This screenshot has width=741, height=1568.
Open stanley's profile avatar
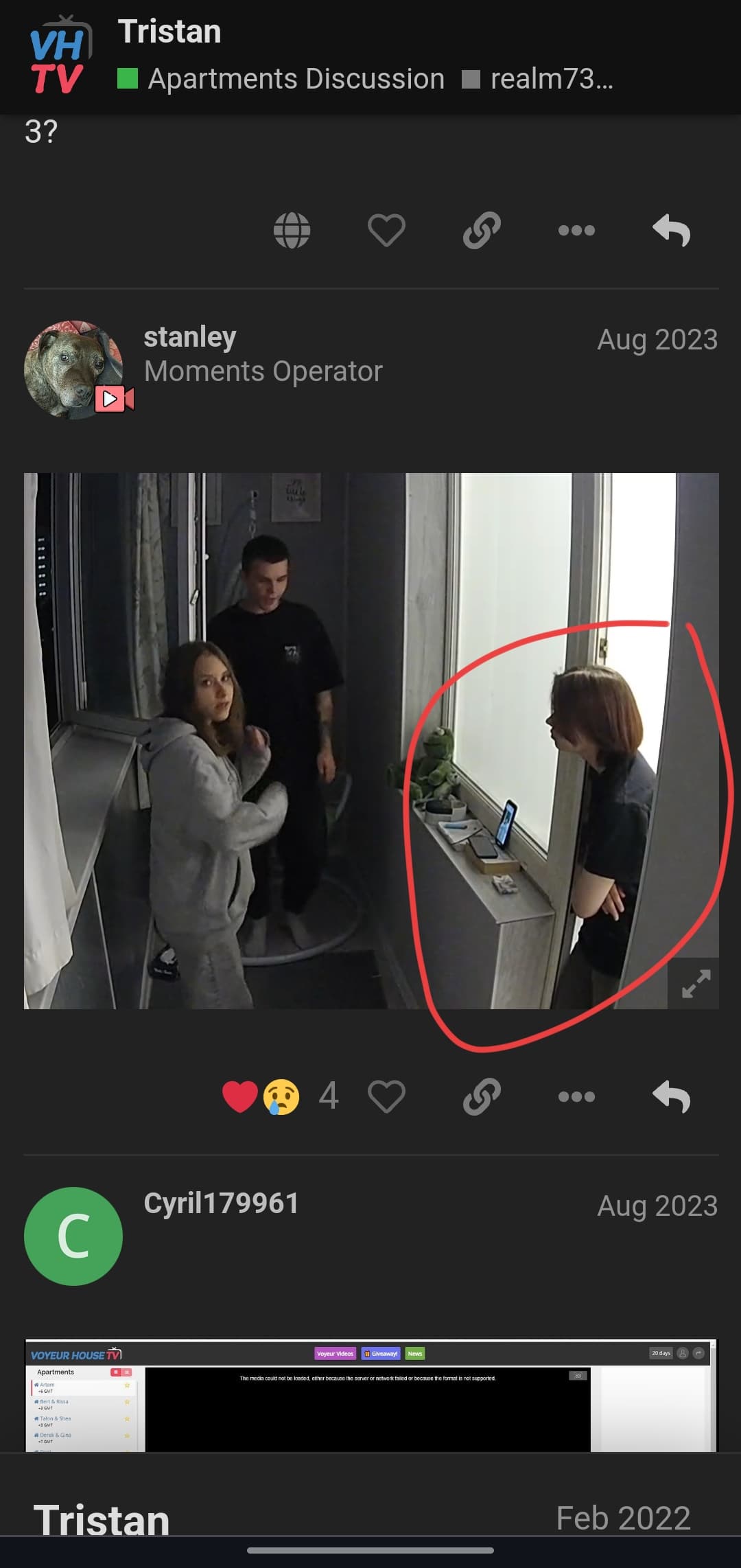coord(73,369)
